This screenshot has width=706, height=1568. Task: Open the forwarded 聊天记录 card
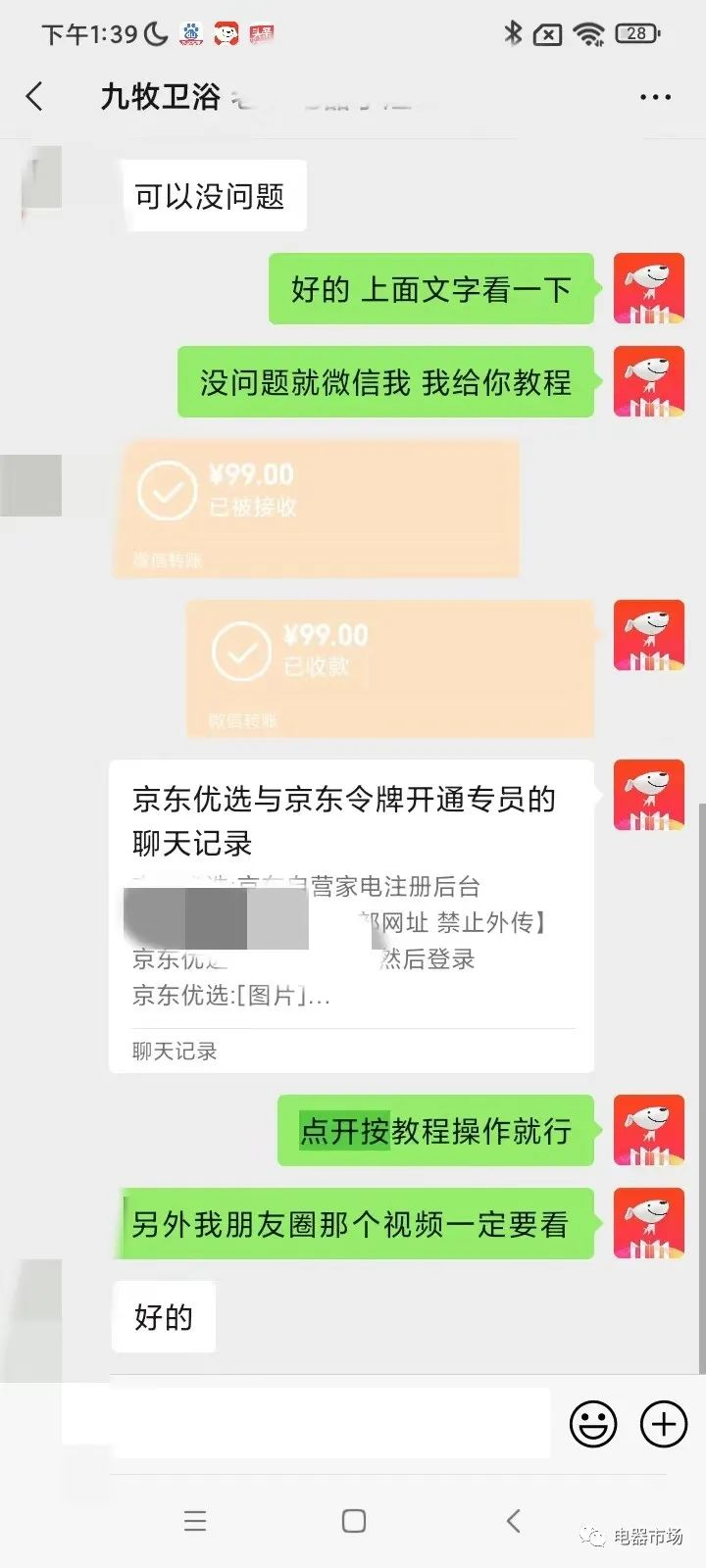(351, 915)
